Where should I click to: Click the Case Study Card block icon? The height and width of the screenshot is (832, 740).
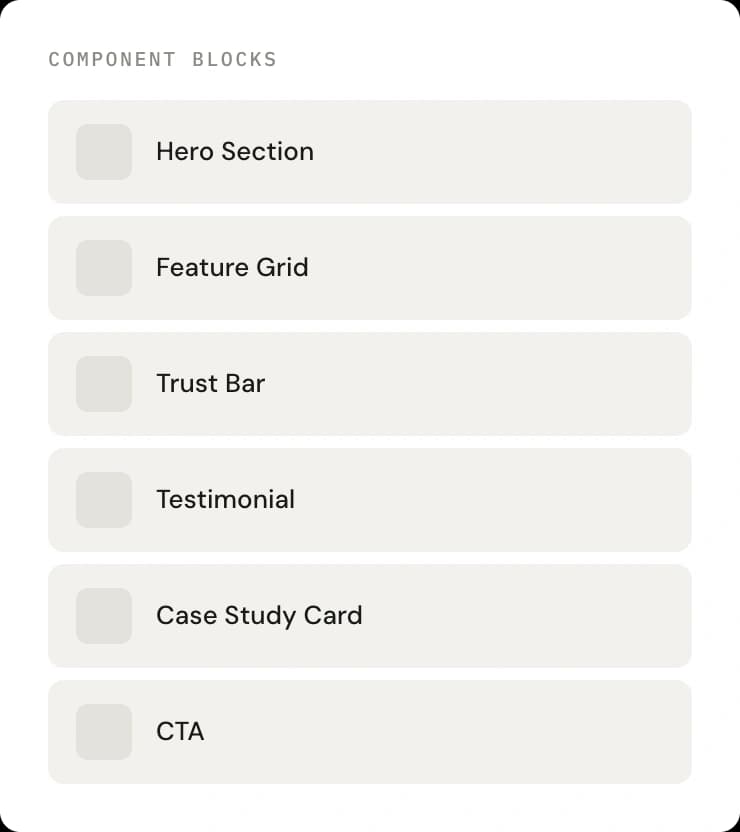click(103, 616)
